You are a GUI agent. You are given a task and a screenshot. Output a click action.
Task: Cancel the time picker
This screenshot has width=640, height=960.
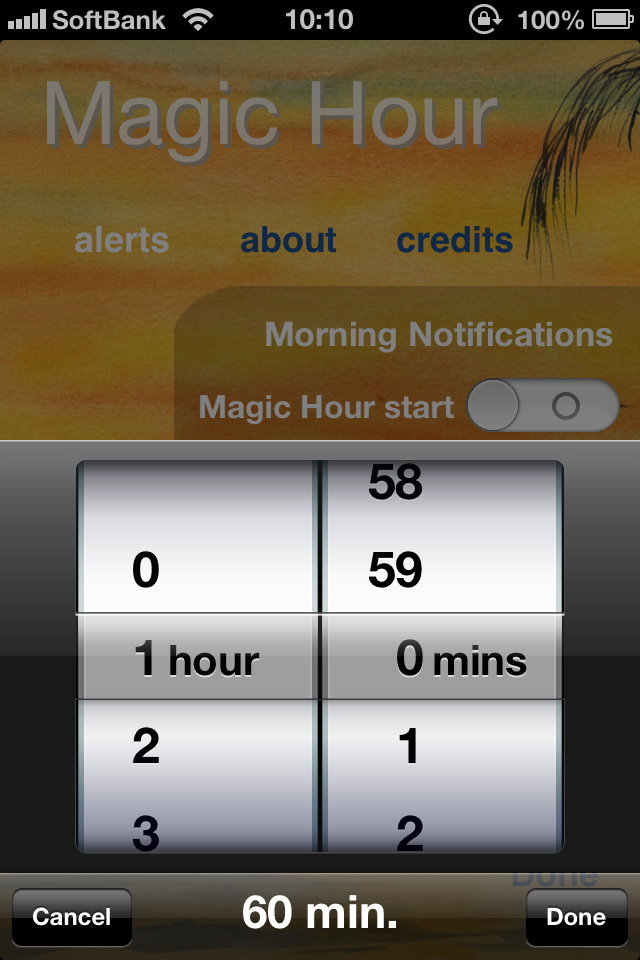(72, 917)
